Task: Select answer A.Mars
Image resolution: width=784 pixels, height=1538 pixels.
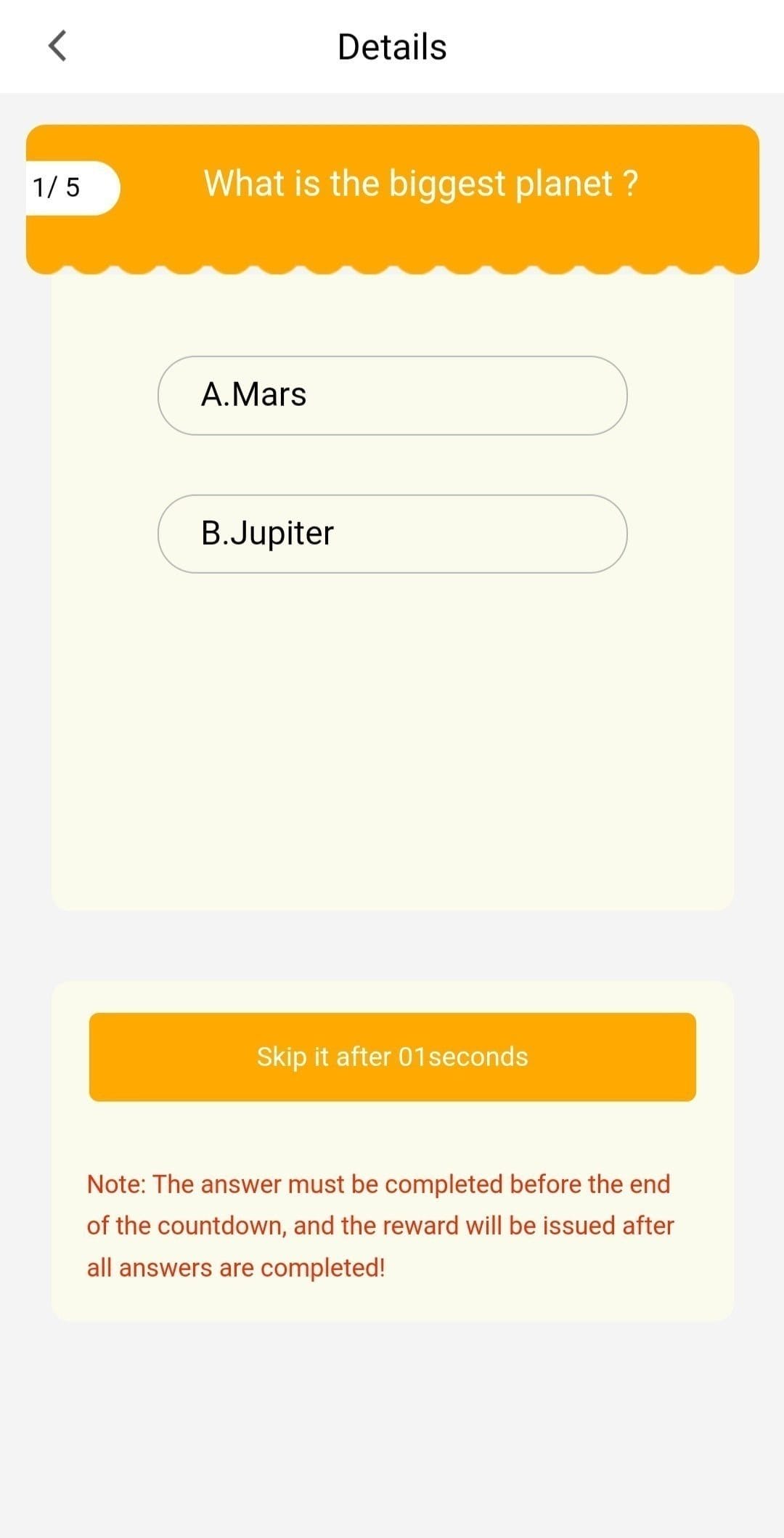Action: [392, 396]
